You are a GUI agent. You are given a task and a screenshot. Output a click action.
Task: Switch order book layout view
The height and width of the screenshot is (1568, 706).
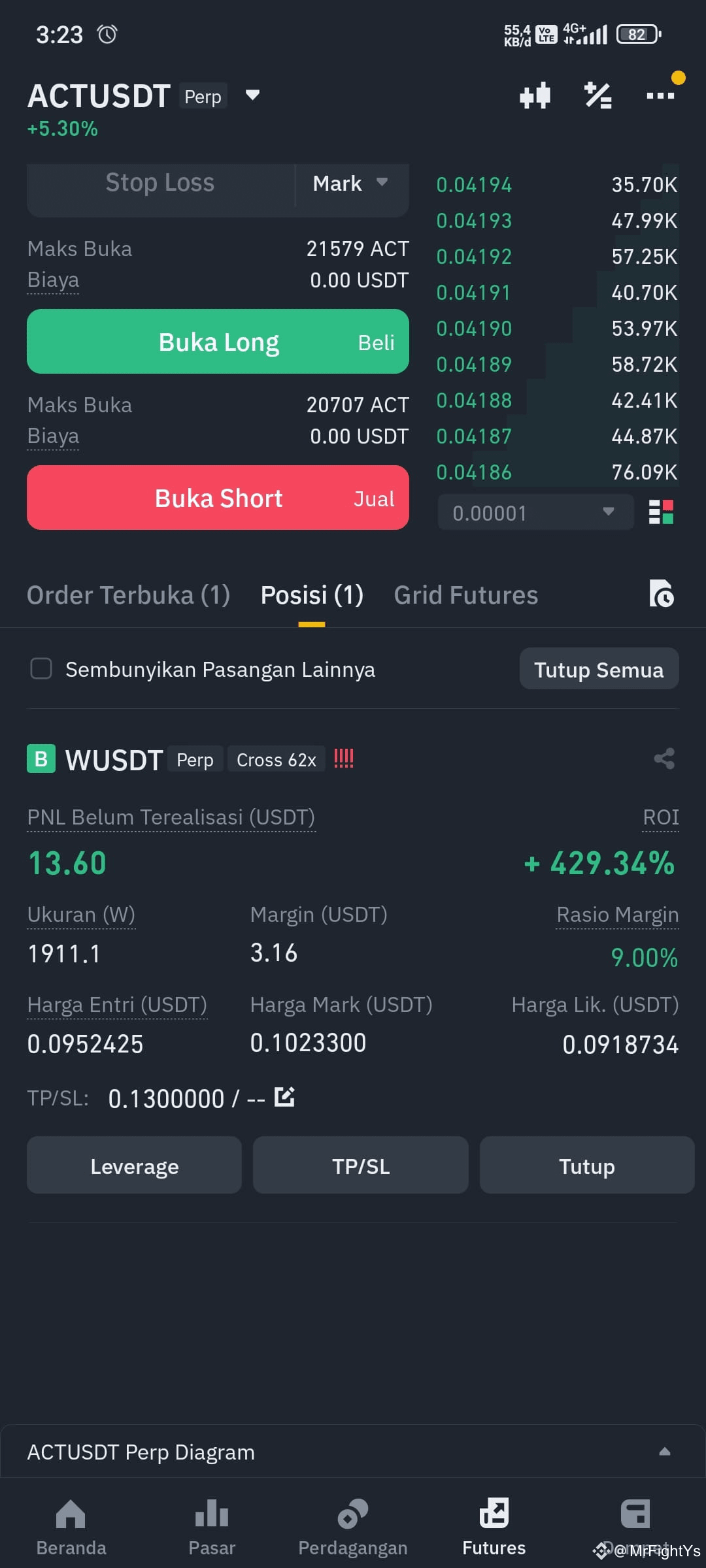(x=661, y=512)
